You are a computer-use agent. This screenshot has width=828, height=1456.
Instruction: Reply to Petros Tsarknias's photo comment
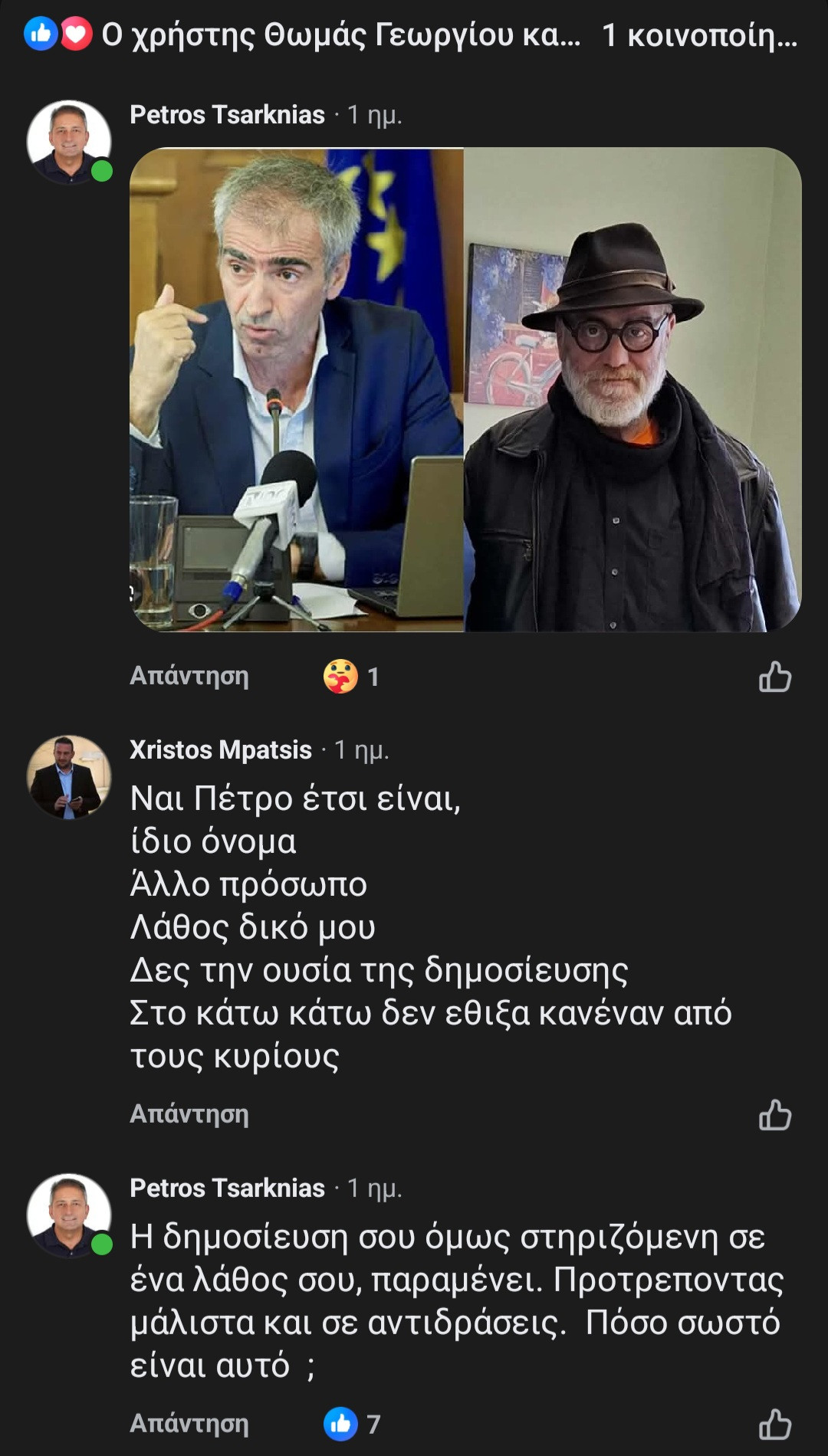click(x=189, y=676)
